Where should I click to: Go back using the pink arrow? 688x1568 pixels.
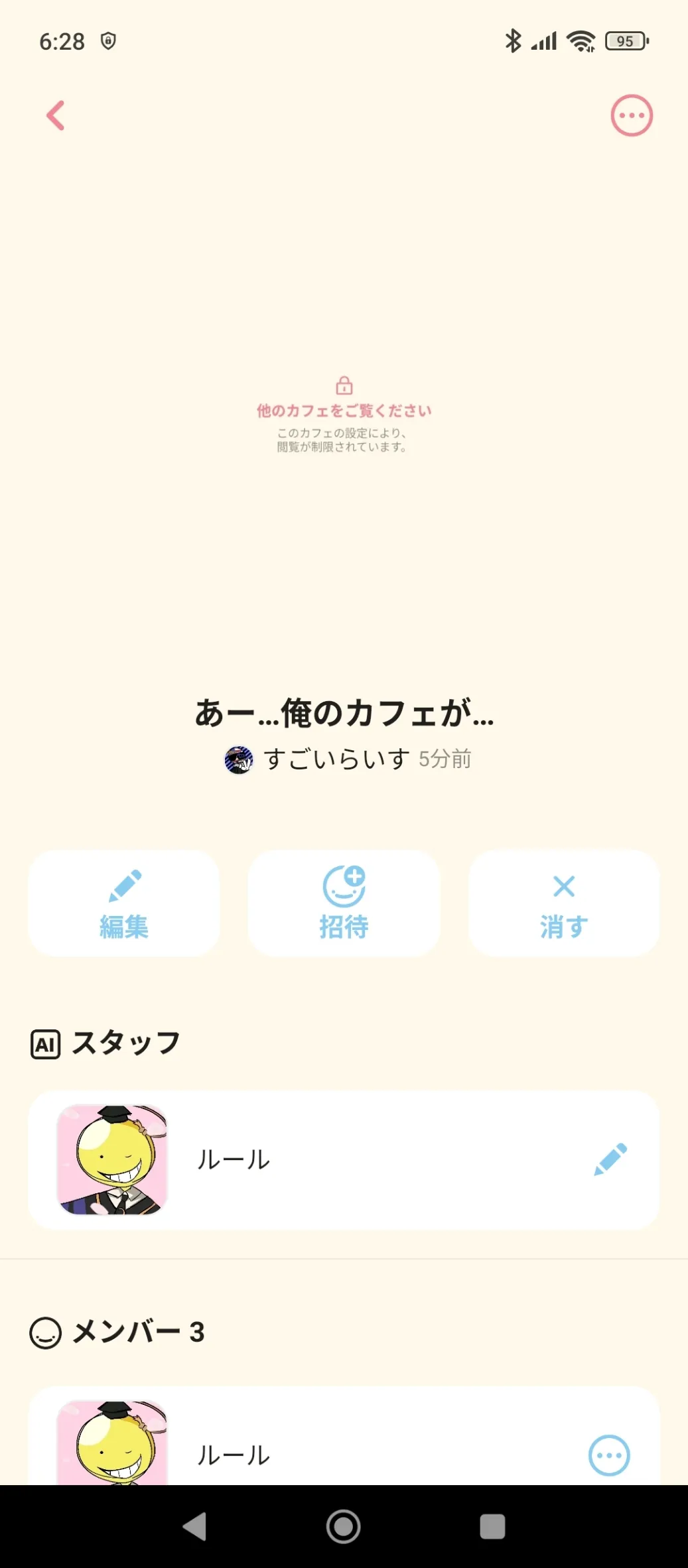click(x=56, y=115)
